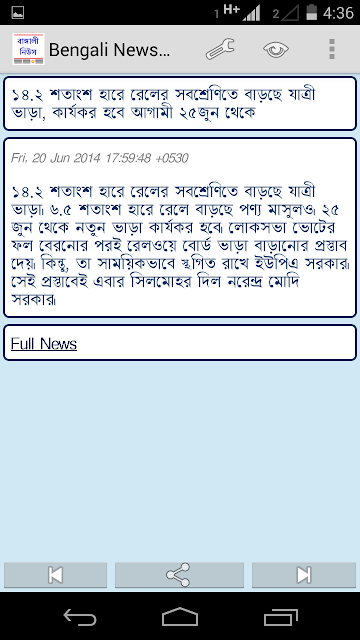Image resolution: width=360 pixels, height=640 pixels.
Task: Tap the eye view icon
Action: point(276,49)
